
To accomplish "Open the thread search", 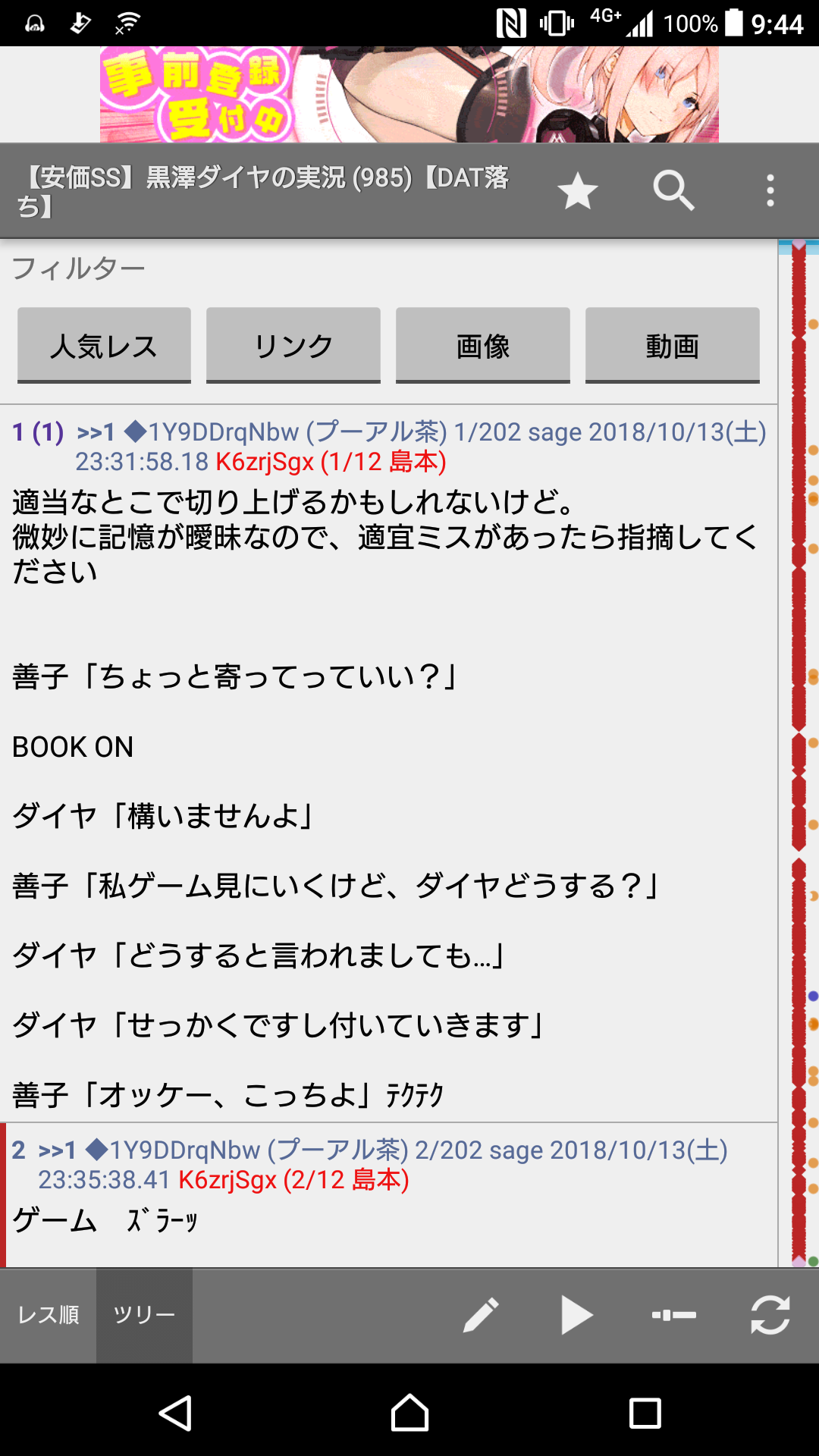I will point(673,191).
